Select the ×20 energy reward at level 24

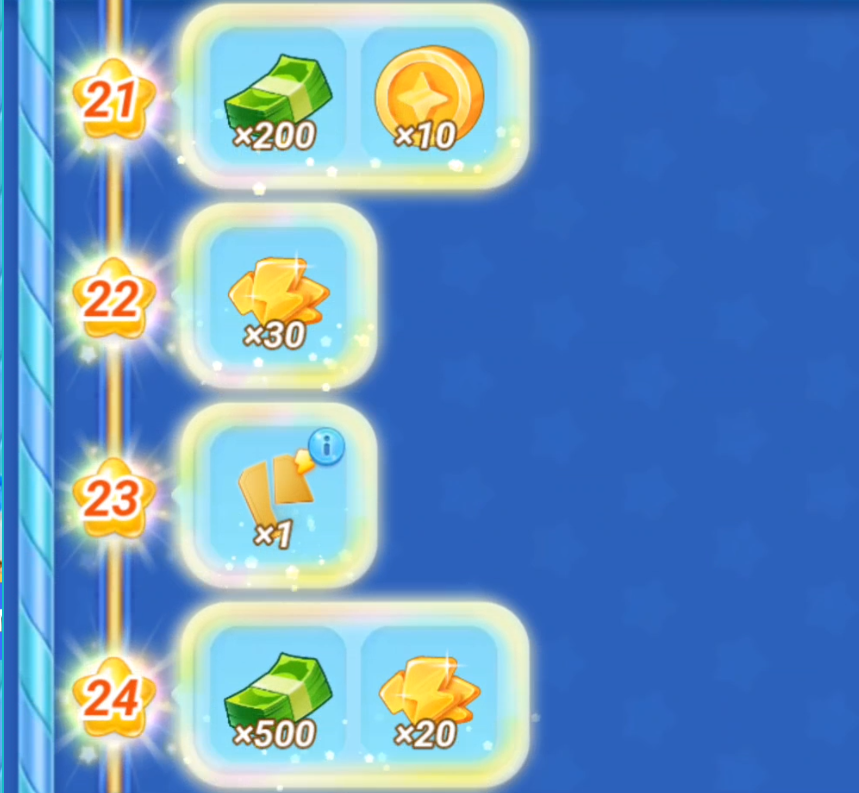tap(428, 697)
